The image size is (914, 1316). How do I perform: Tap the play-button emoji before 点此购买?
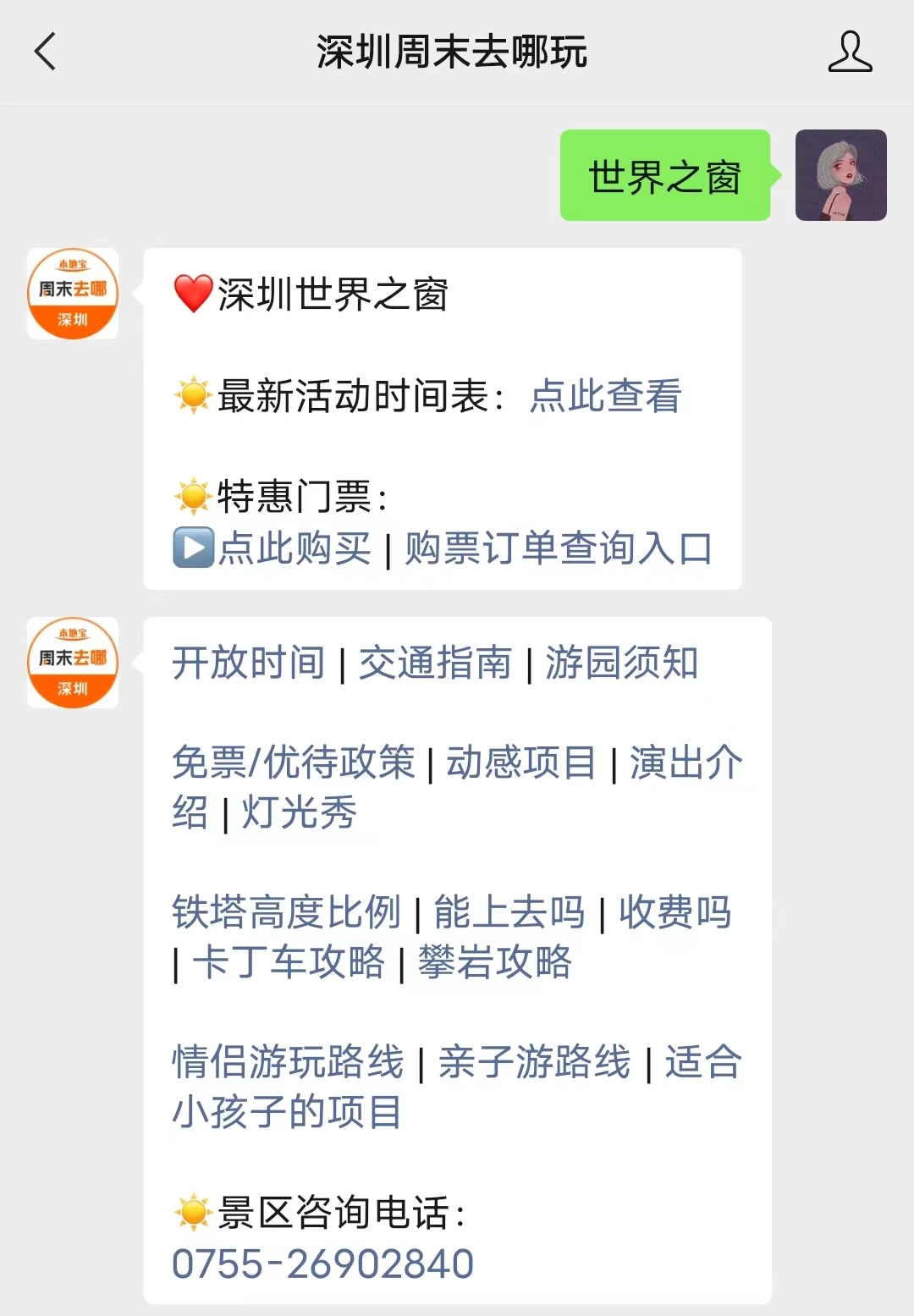[193, 550]
